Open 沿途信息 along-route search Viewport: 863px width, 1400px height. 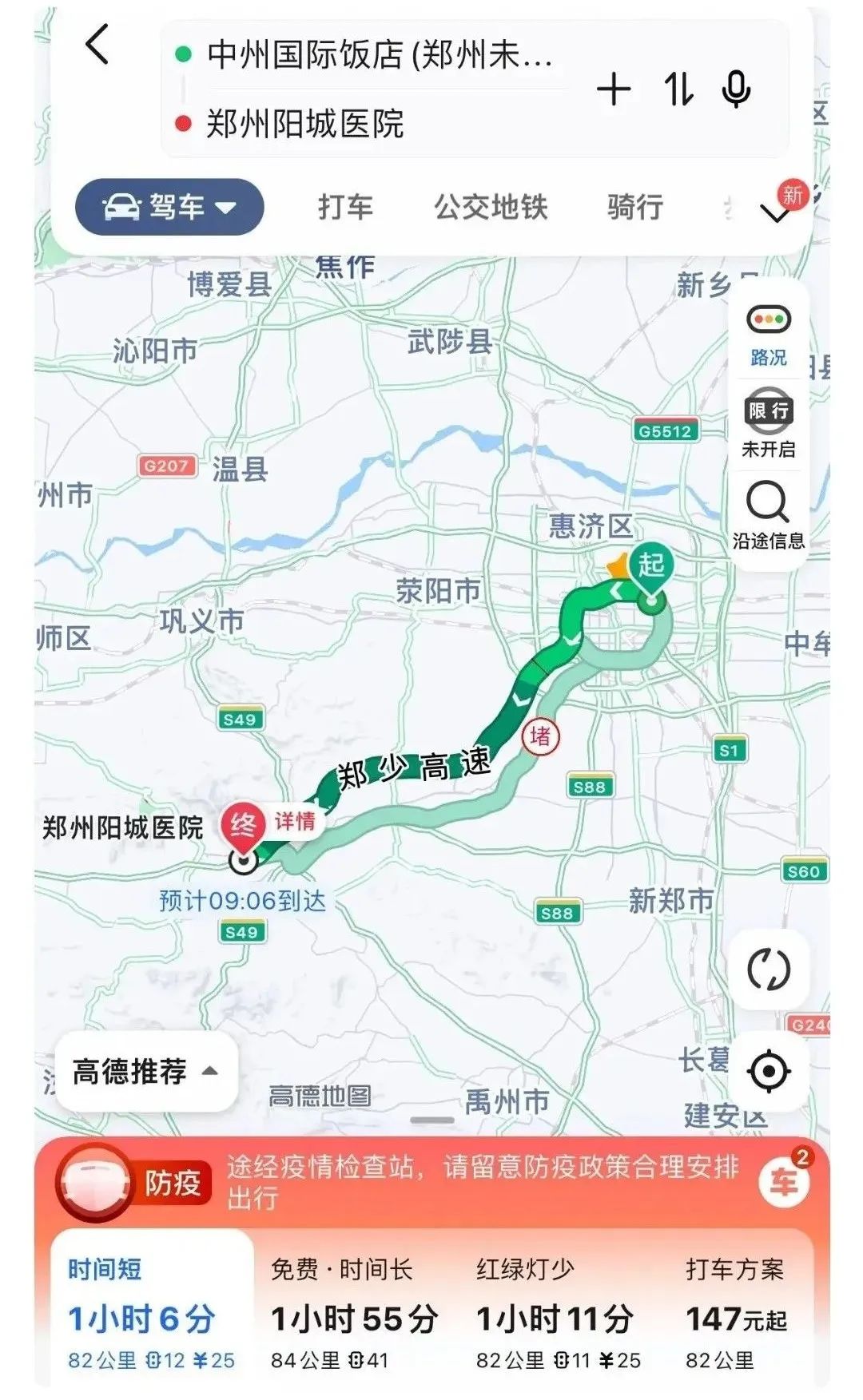(768, 515)
